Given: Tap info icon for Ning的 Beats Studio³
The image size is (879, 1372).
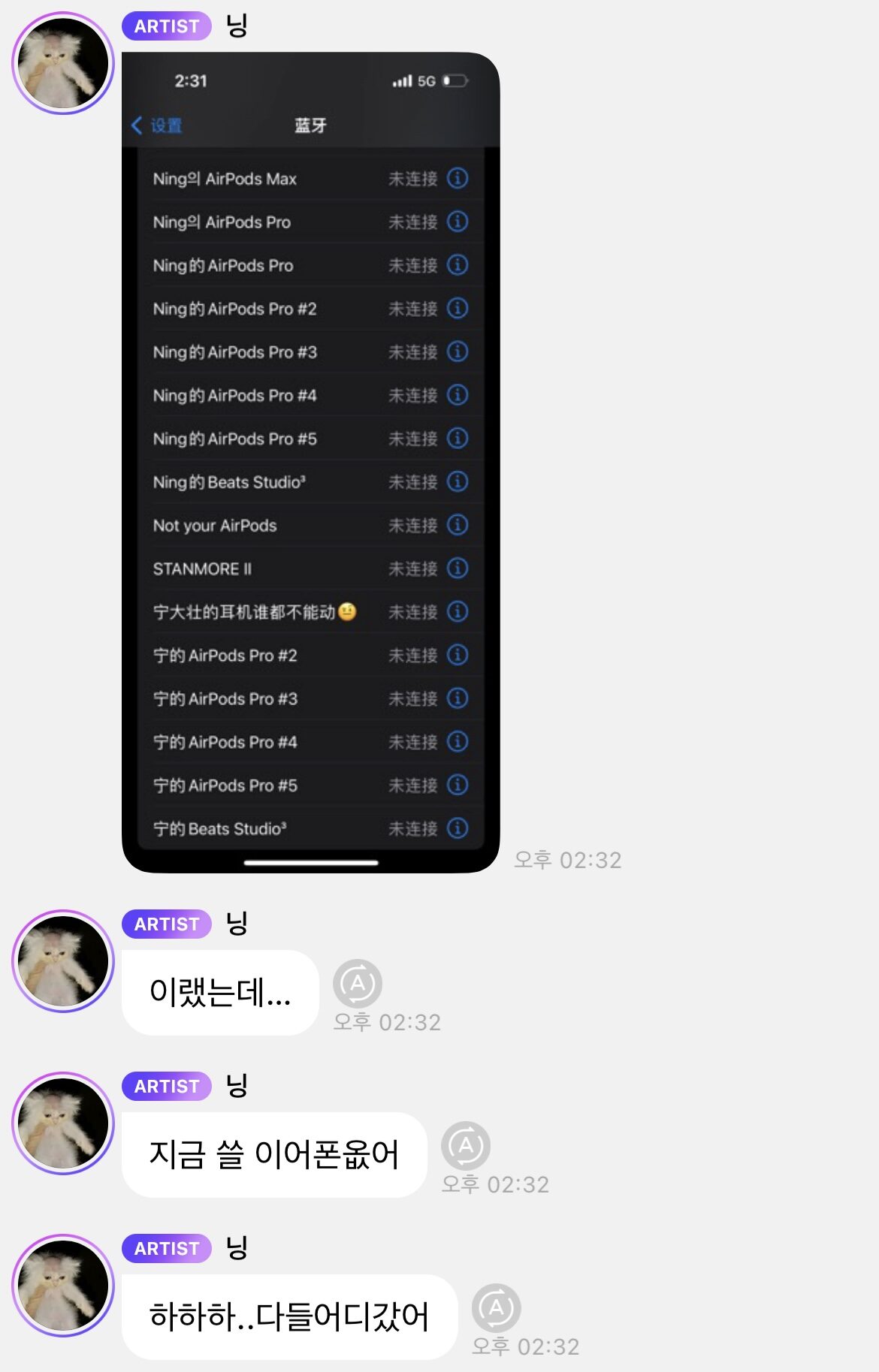Looking at the screenshot, I should pos(457,482).
